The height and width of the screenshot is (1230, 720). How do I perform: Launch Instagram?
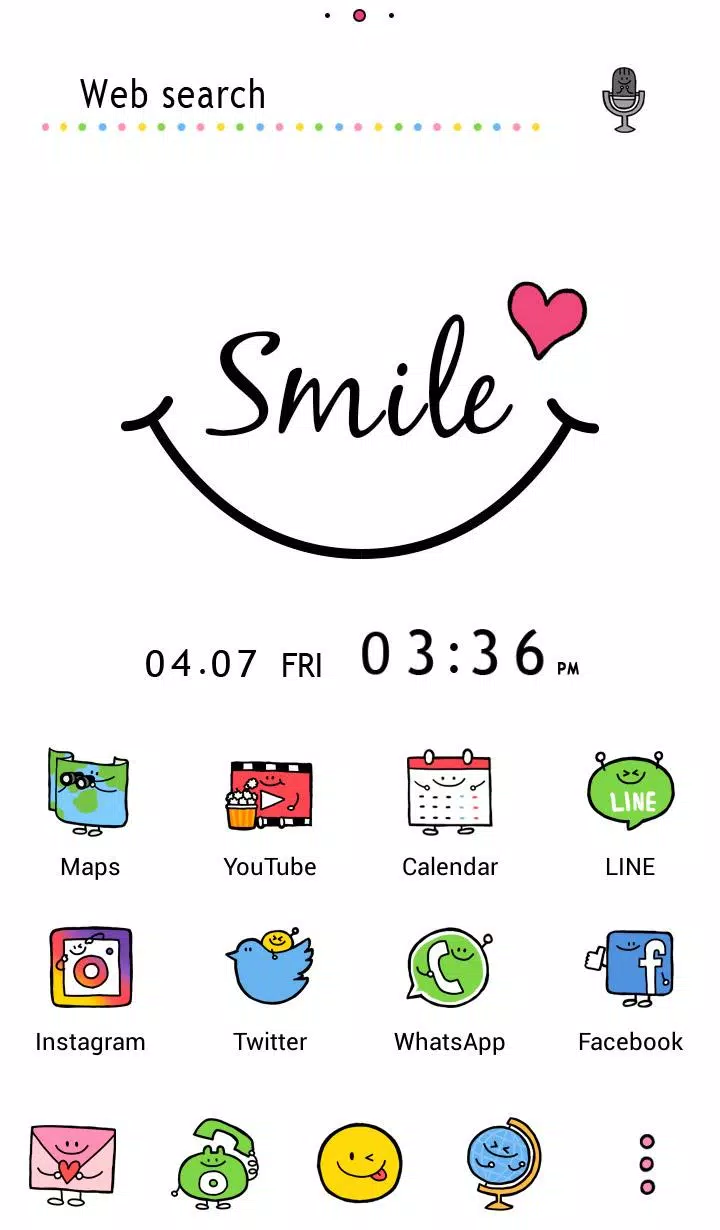coord(90,967)
